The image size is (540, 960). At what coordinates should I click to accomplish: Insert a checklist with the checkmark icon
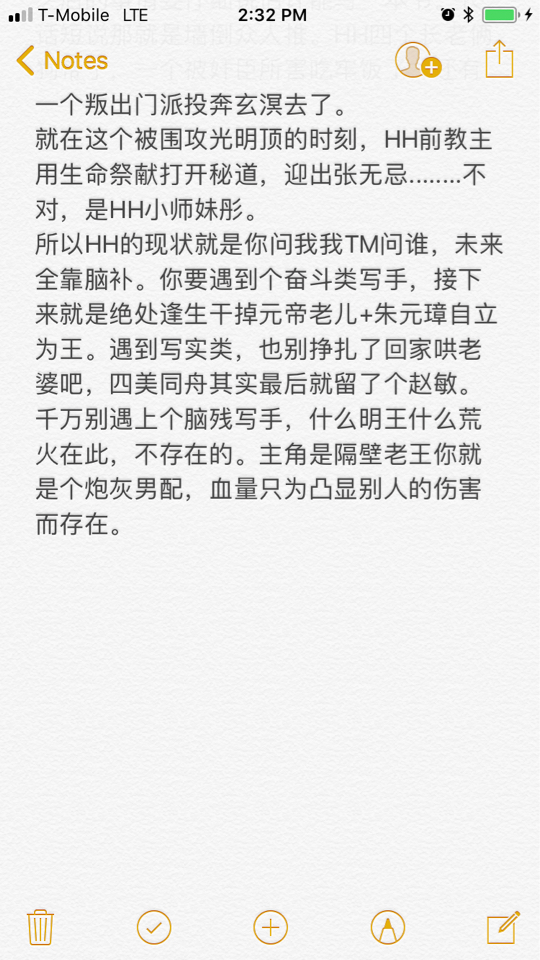[x=154, y=927]
